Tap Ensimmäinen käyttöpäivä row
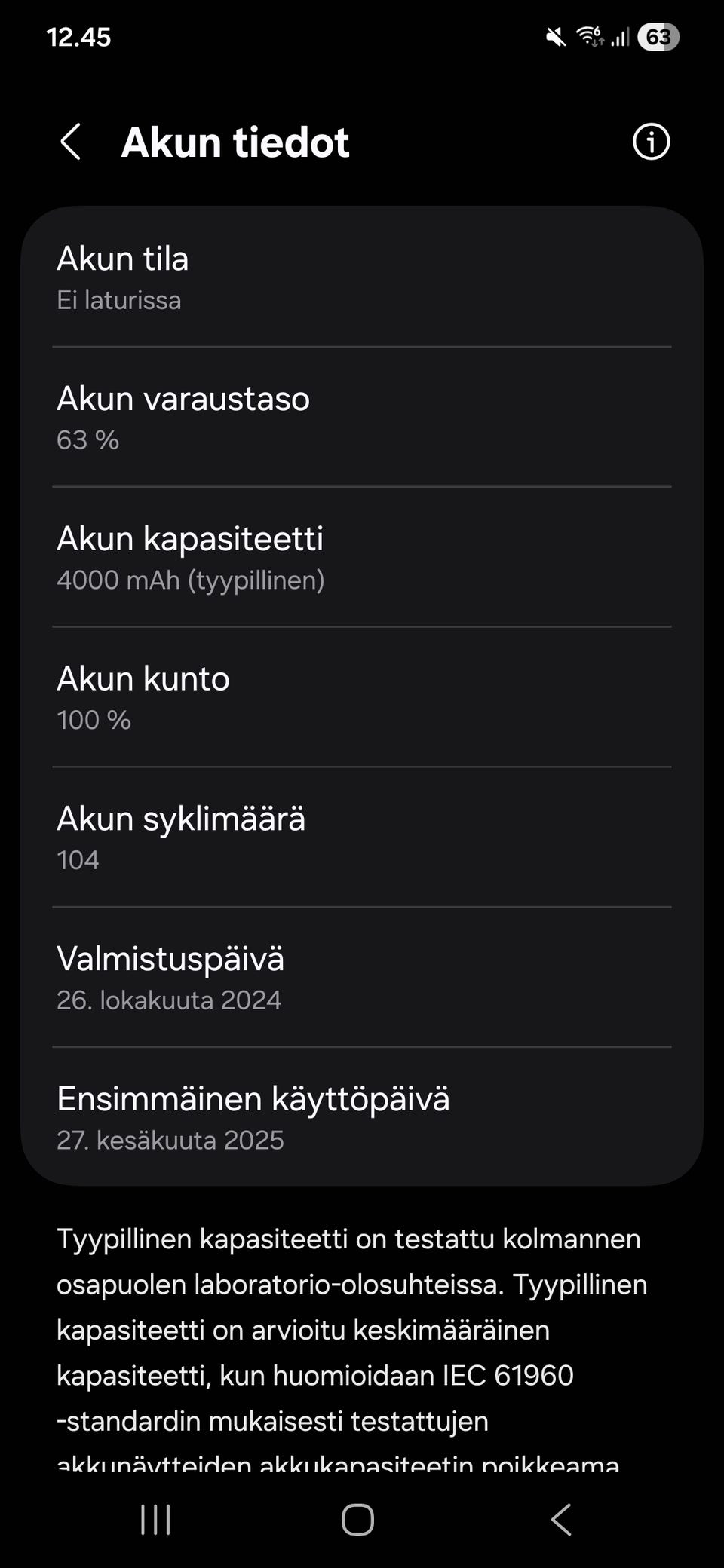The image size is (724, 1568). [x=362, y=1117]
